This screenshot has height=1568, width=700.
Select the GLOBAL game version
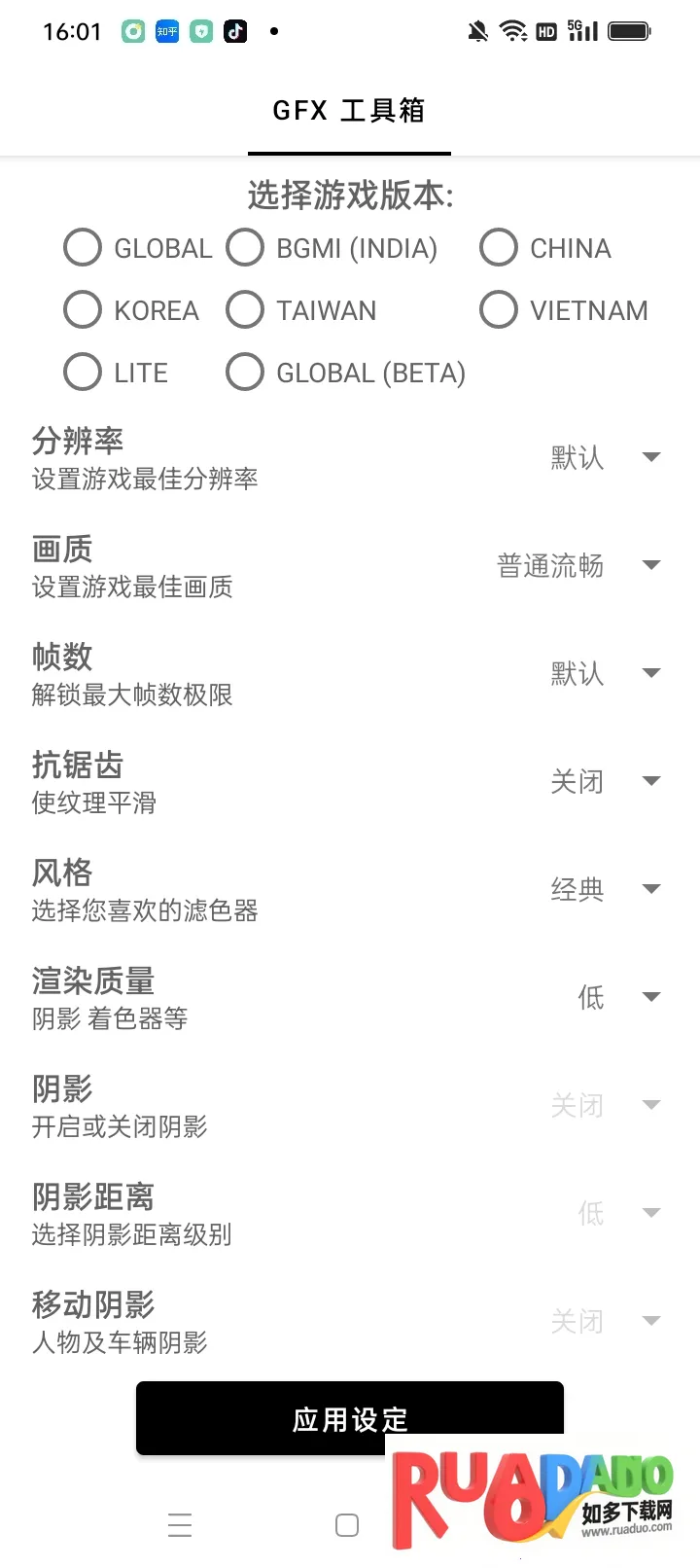84,248
